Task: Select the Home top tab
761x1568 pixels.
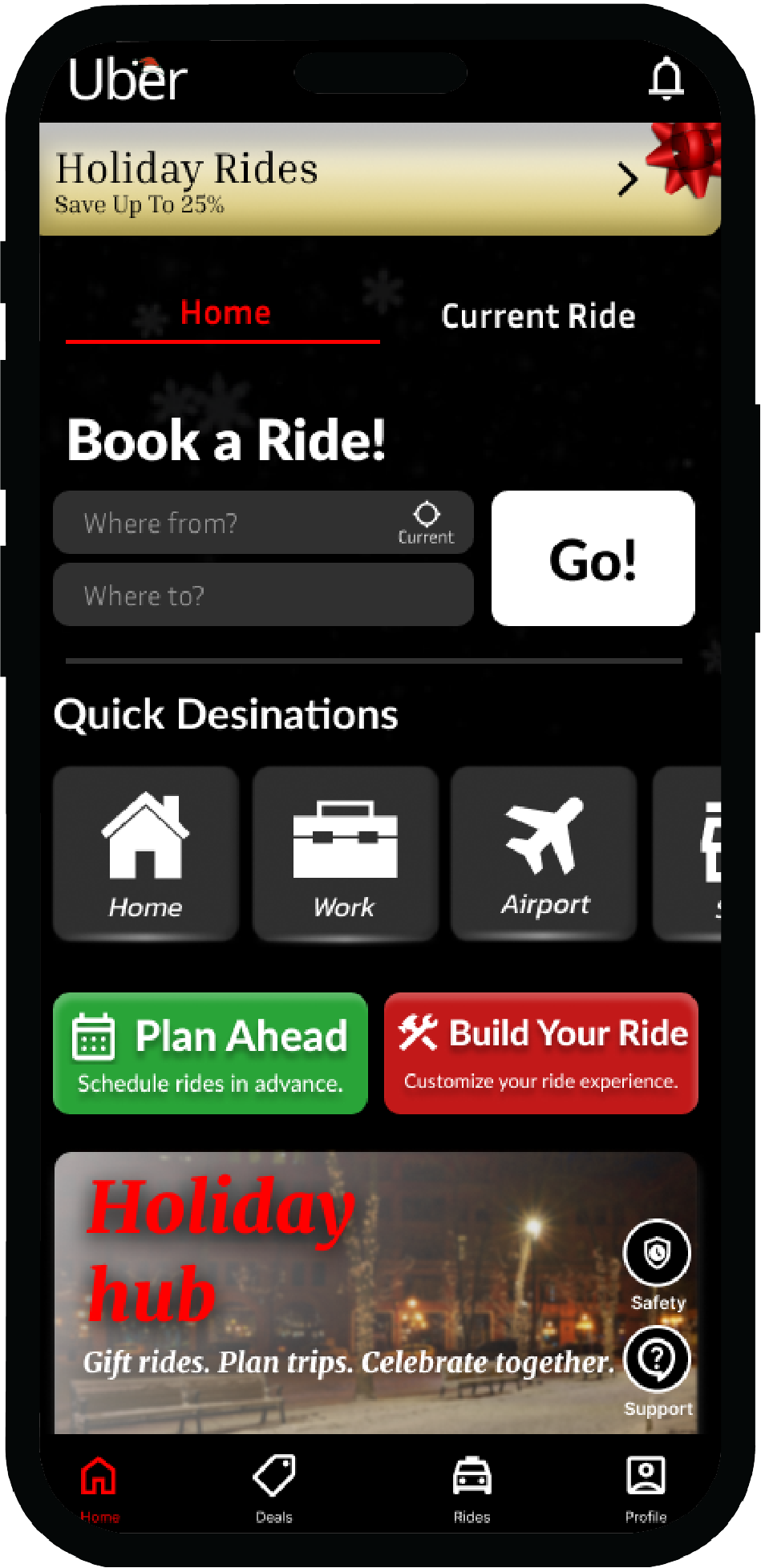Action: point(225,313)
